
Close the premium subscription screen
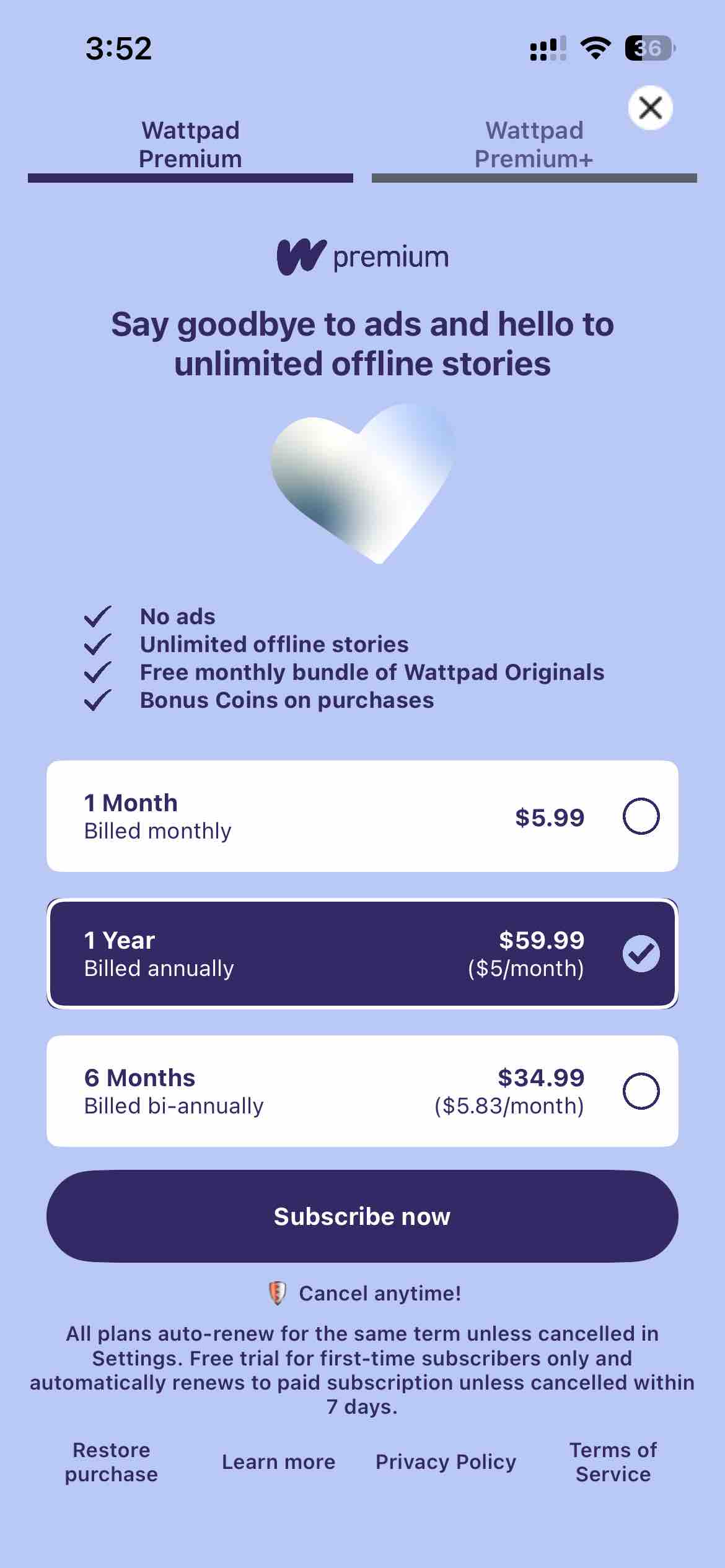point(650,108)
